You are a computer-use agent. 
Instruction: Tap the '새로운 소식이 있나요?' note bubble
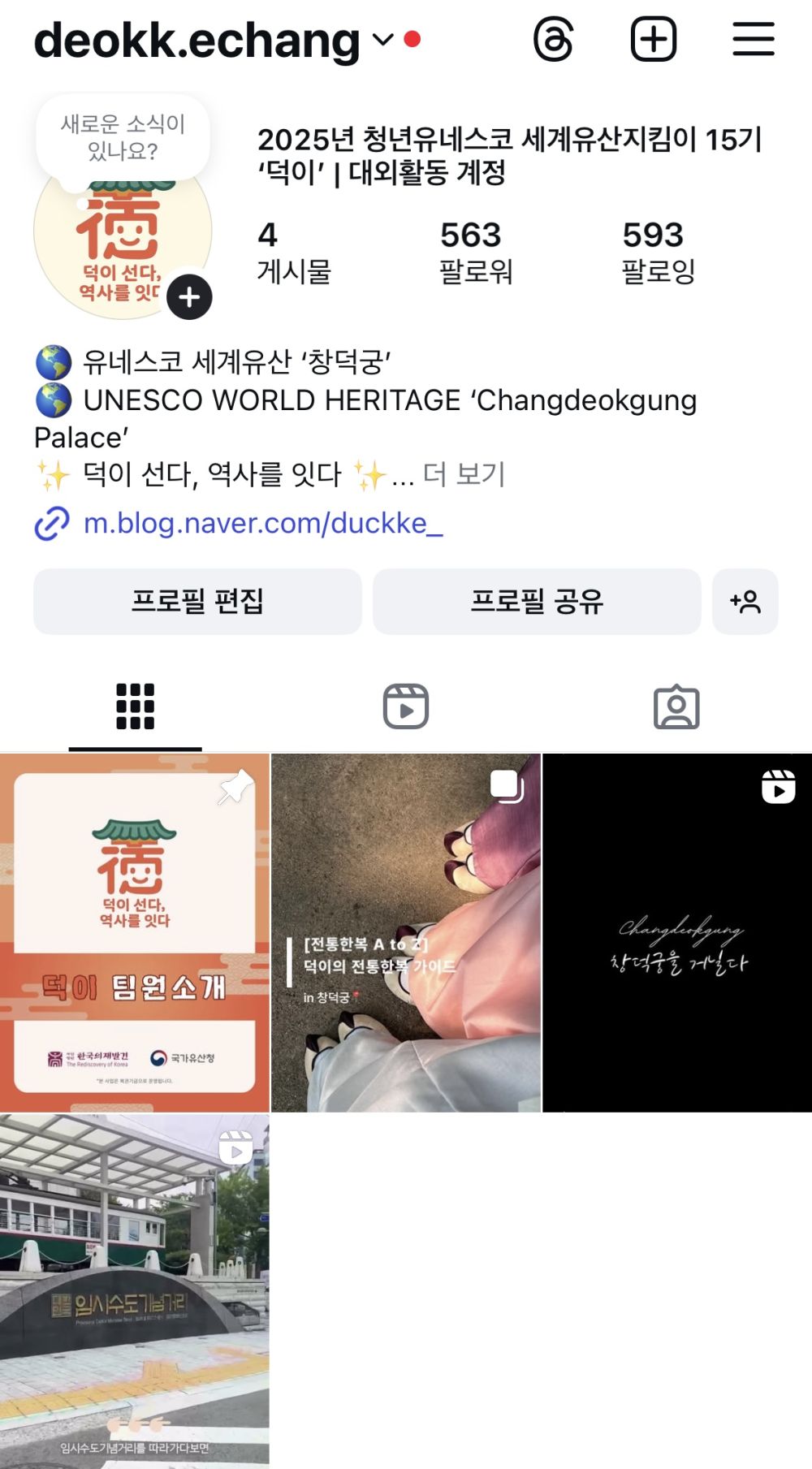[123, 137]
